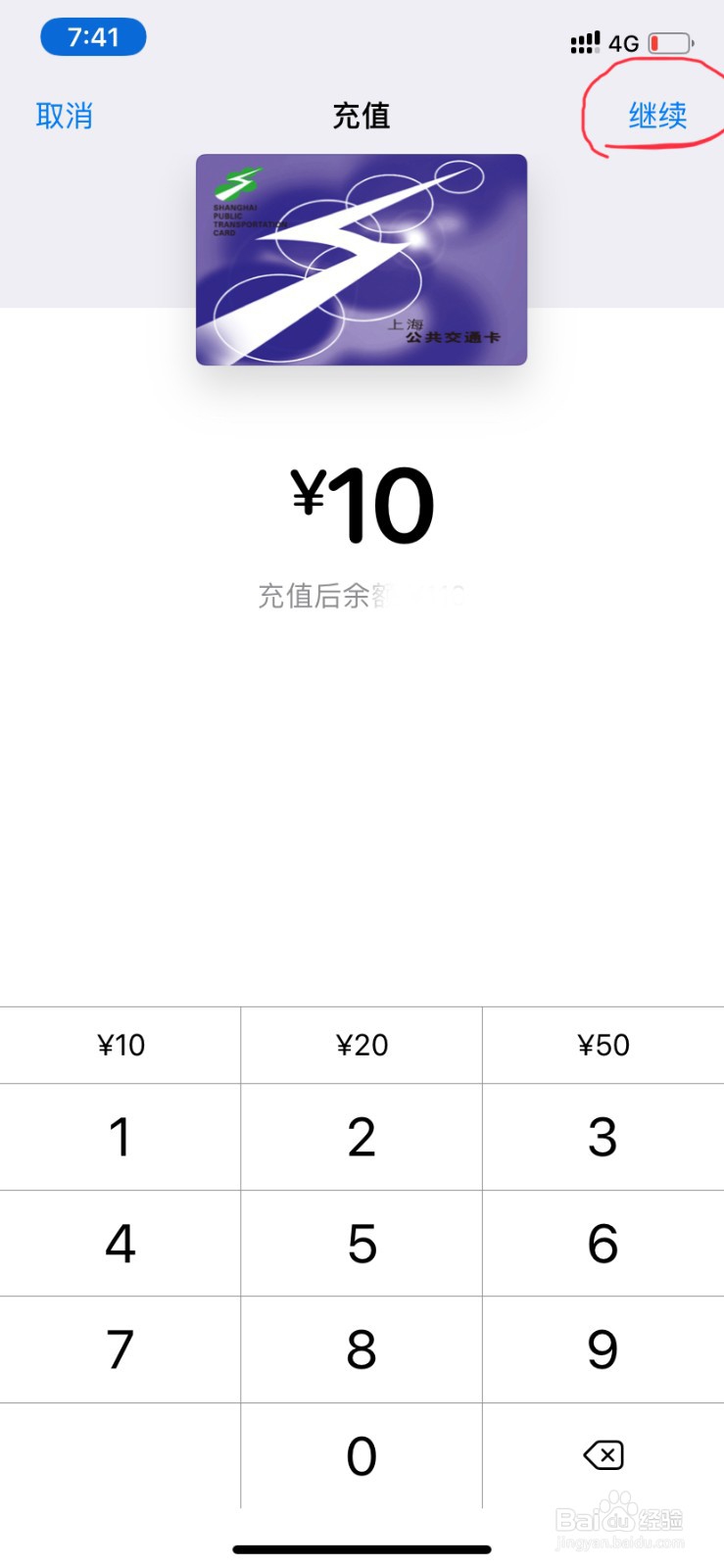This screenshot has width=724, height=1568.
Task: Tap the time pill showing 7:41
Action: coord(93,36)
